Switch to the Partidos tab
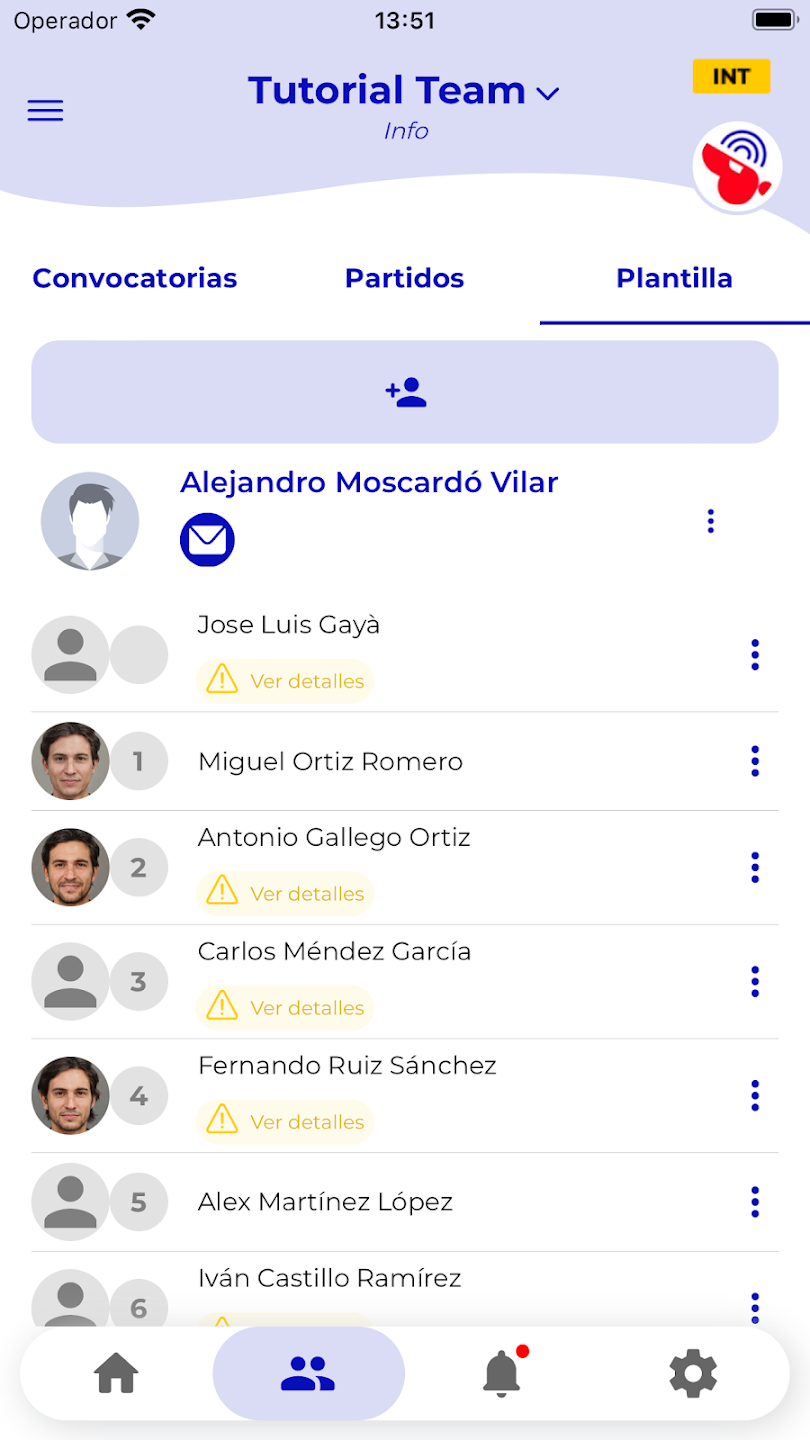This screenshot has height=1440, width=810. [404, 278]
